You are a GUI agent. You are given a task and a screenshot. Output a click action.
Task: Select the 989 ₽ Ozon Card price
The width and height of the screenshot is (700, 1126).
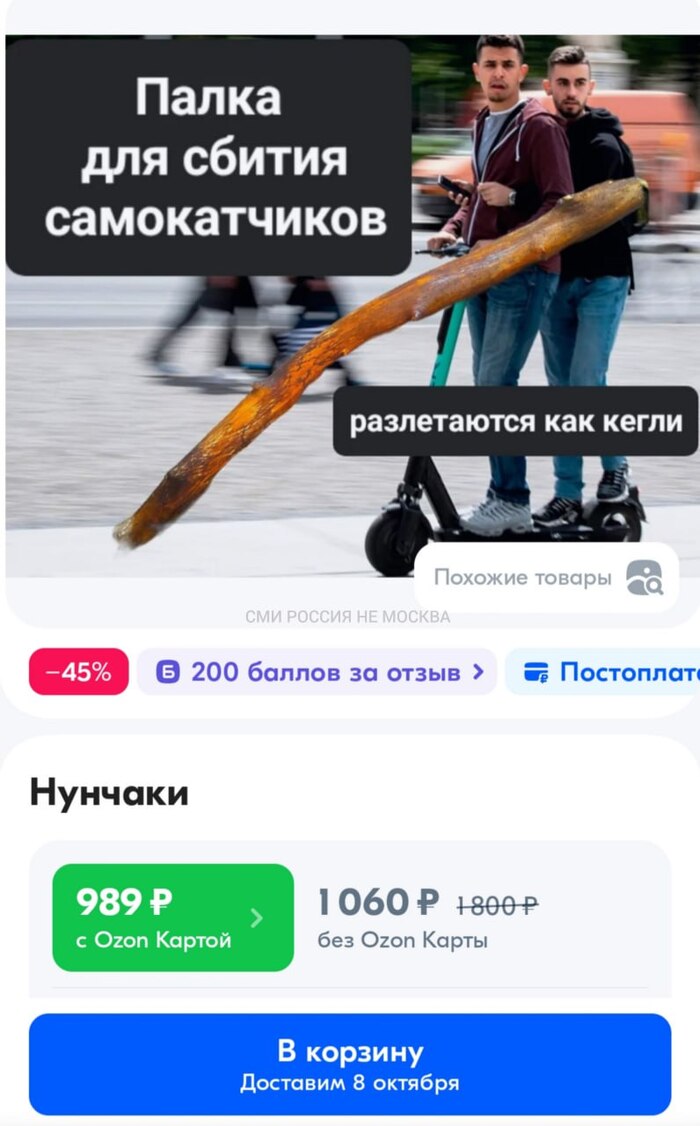[173, 918]
